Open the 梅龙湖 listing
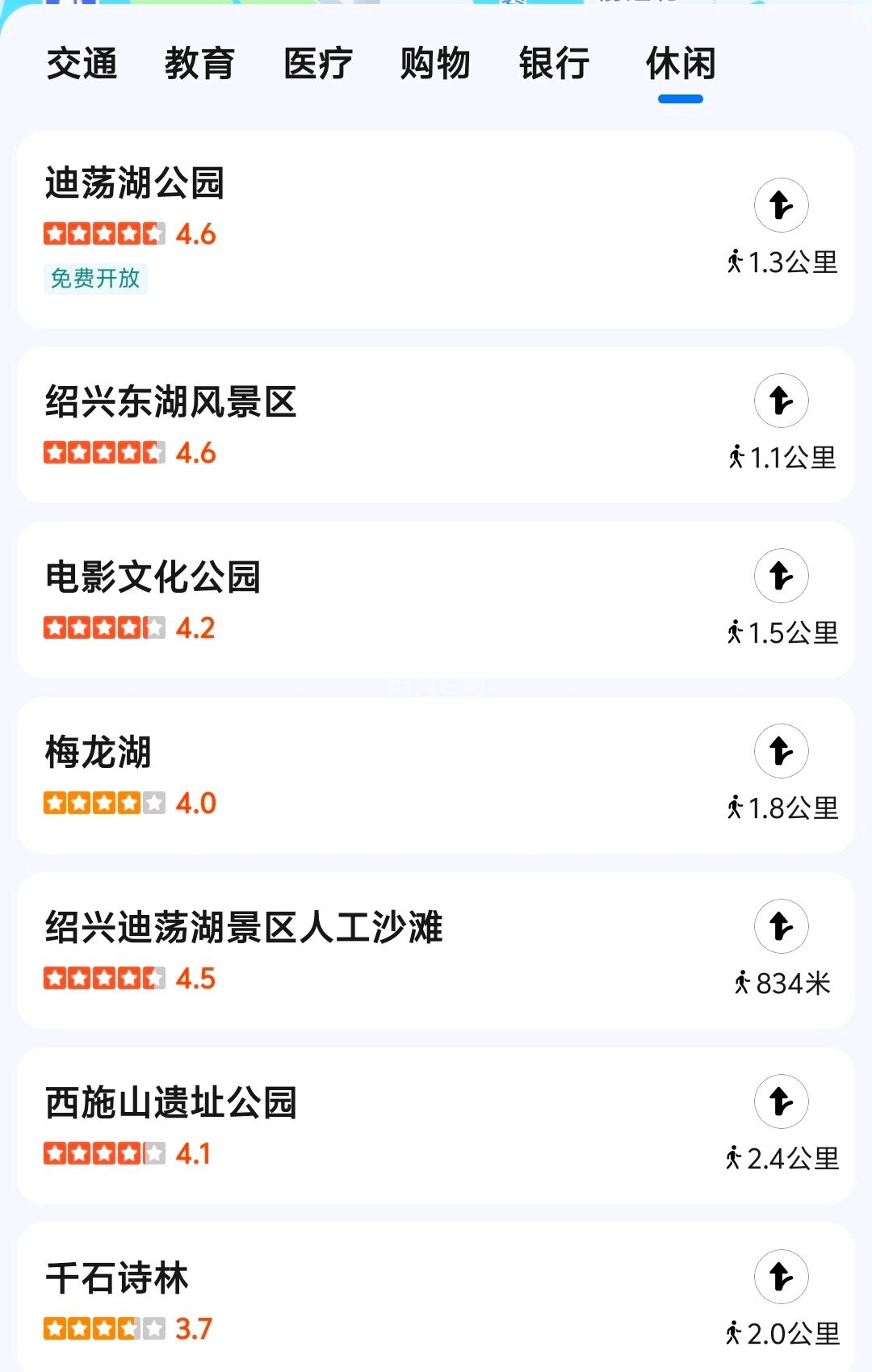Viewport: 872px width, 1372px height. 99,752
